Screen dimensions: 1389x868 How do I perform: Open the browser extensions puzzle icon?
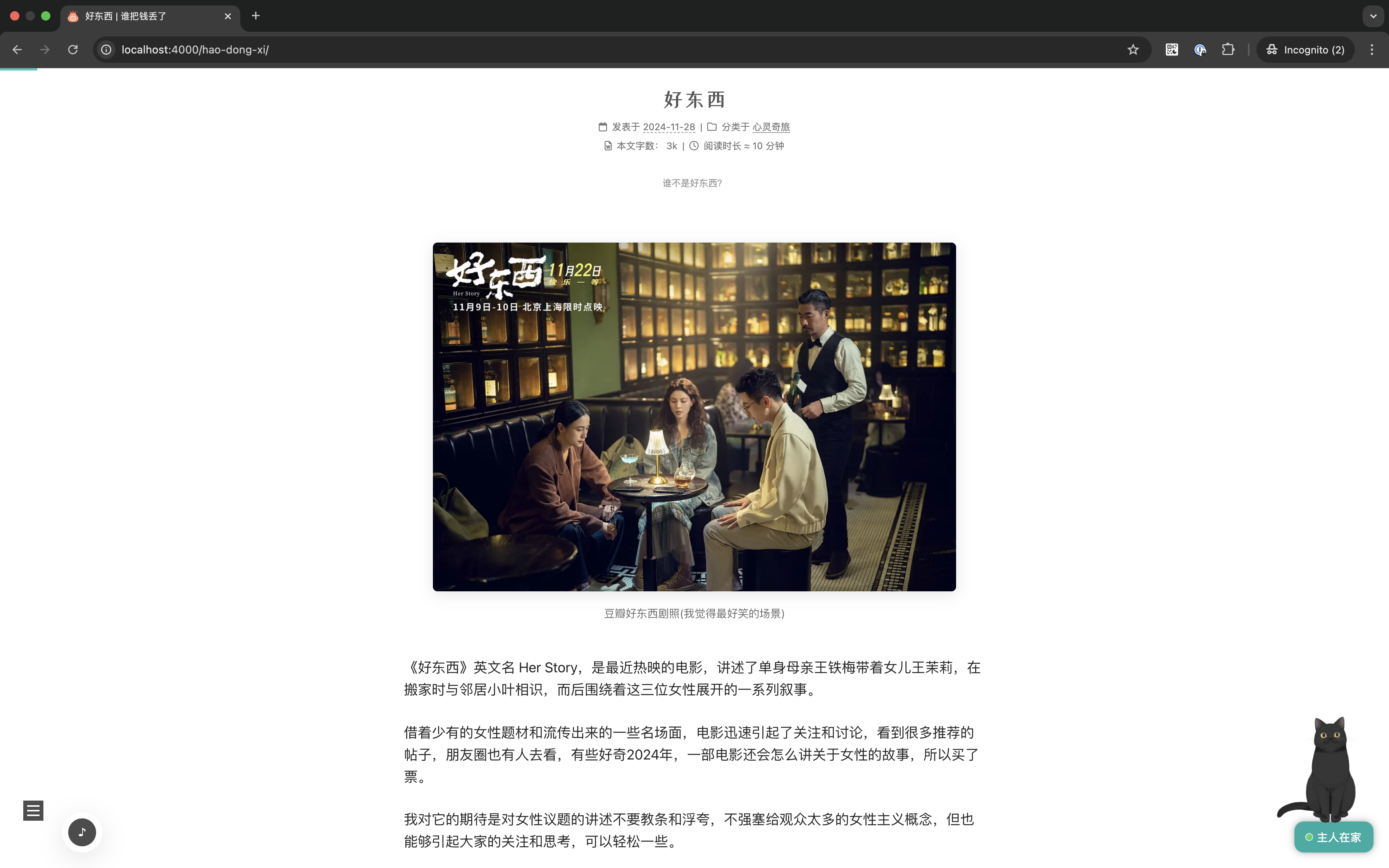click(1228, 50)
